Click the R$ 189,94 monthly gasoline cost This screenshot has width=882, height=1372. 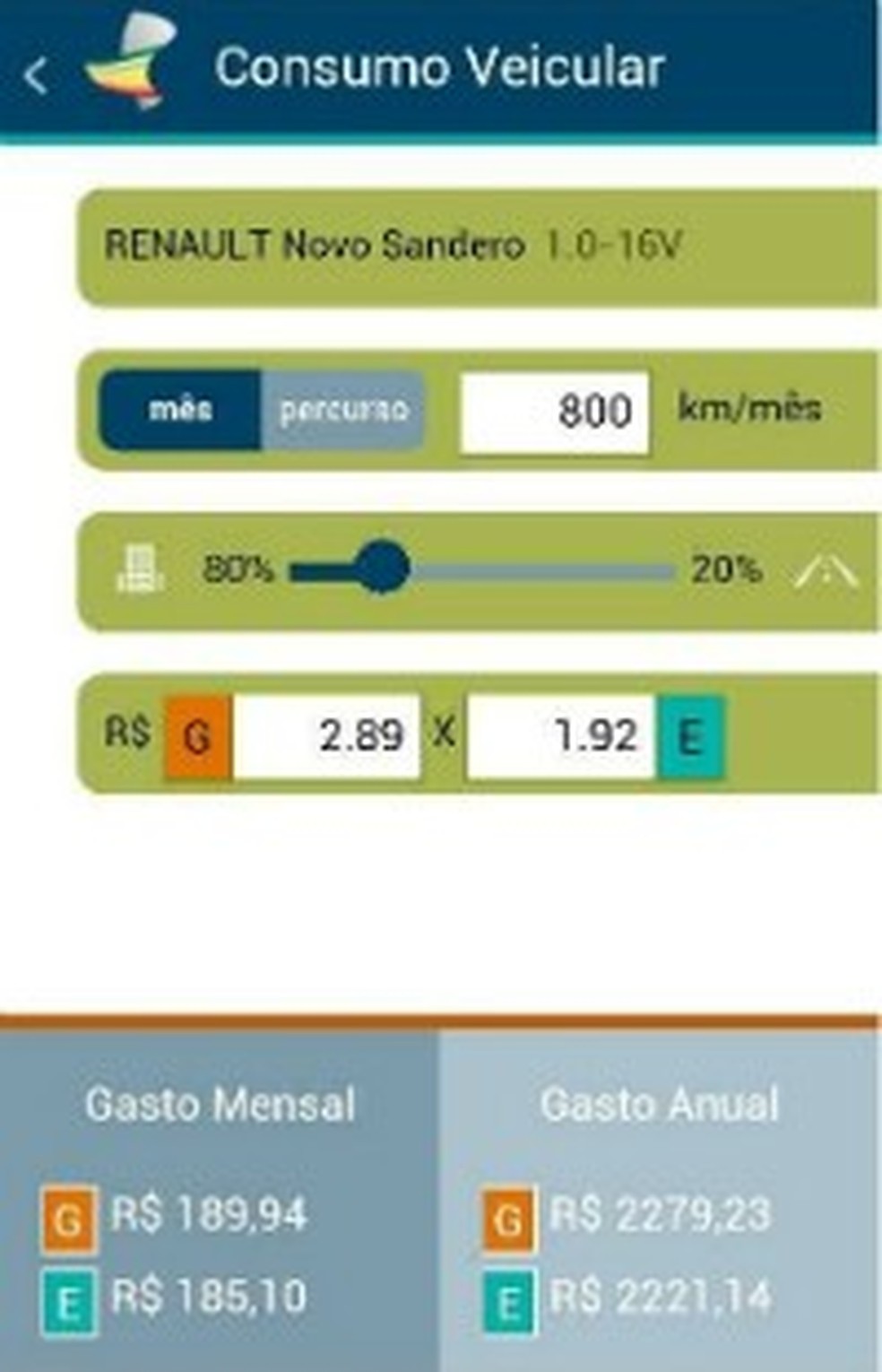211,1217
